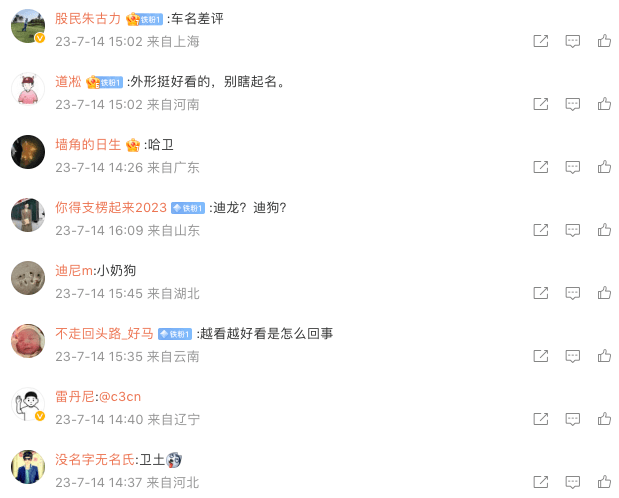This screenshot has height=498, width=619.
Task: Open 股民朱古力's profile name
Action: click(x=88, y=19)
